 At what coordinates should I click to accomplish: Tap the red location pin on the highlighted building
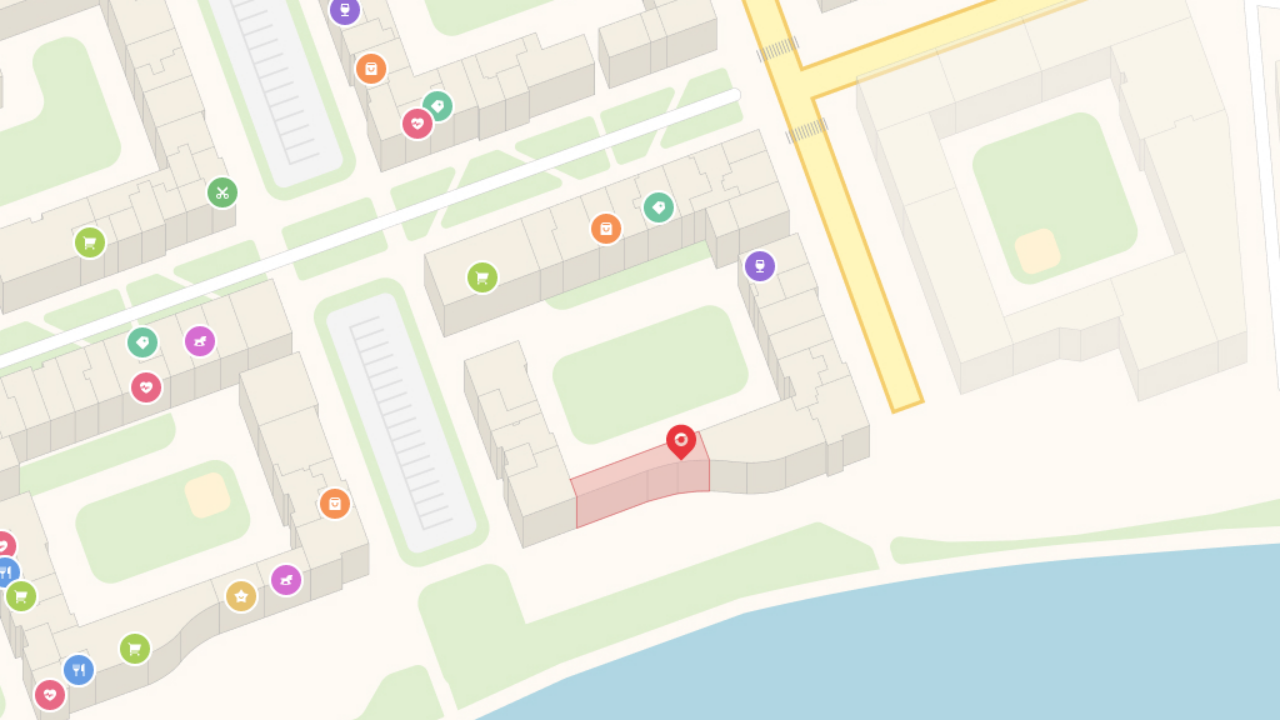681,440
